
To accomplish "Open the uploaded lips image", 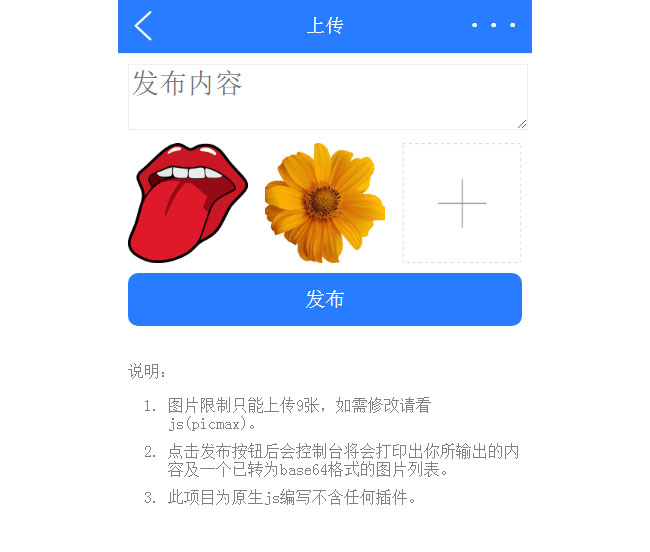I will (188, 203).
